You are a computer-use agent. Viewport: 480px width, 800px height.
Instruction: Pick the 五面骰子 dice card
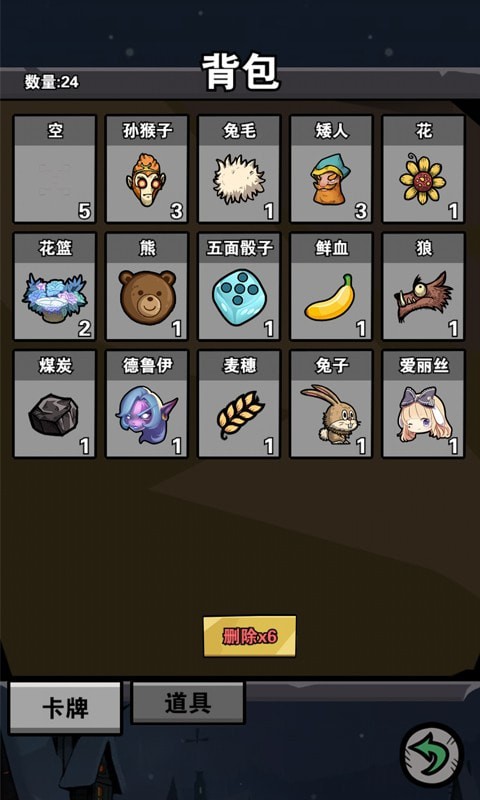pyautogui.click(x=239, y=286)
